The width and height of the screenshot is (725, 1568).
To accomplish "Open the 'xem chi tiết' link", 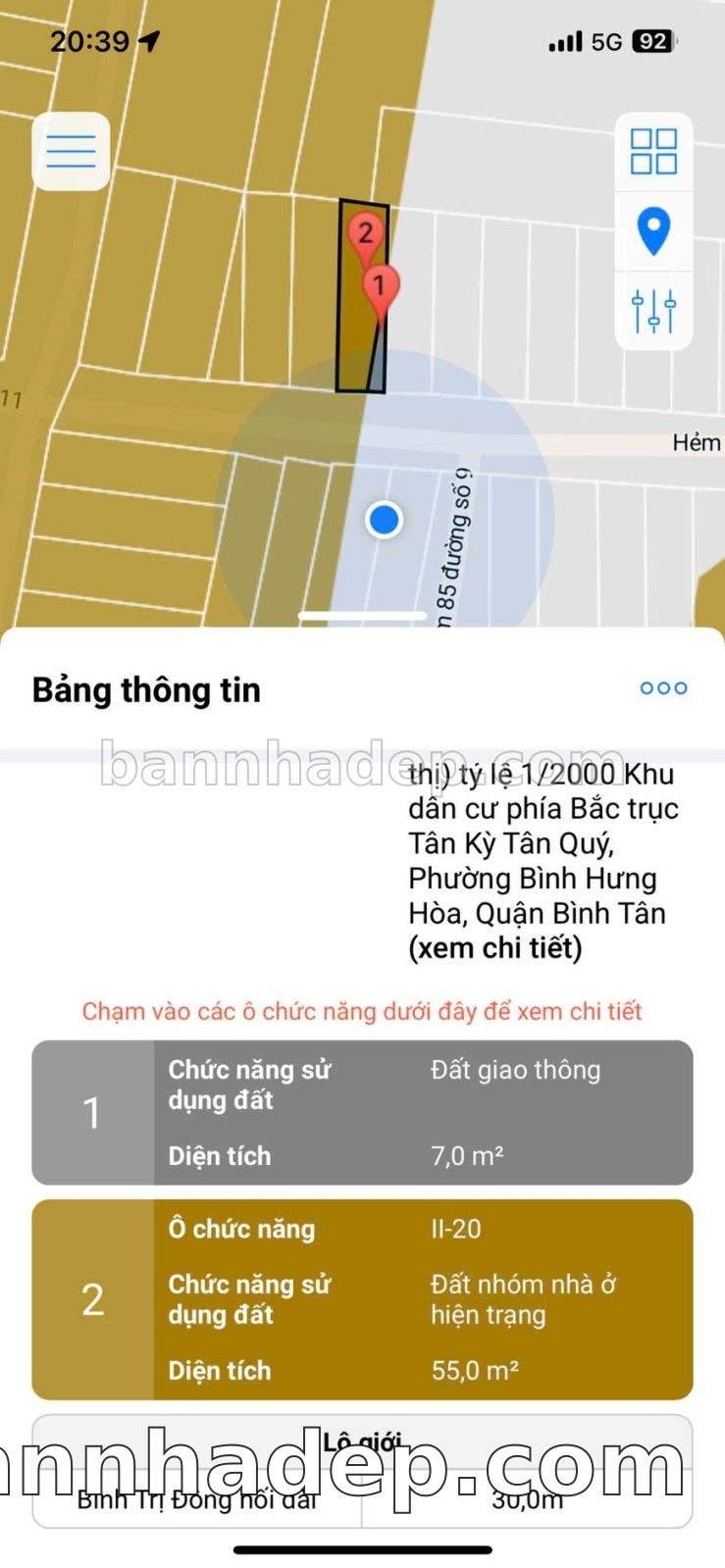I will (x=495, y=948).
